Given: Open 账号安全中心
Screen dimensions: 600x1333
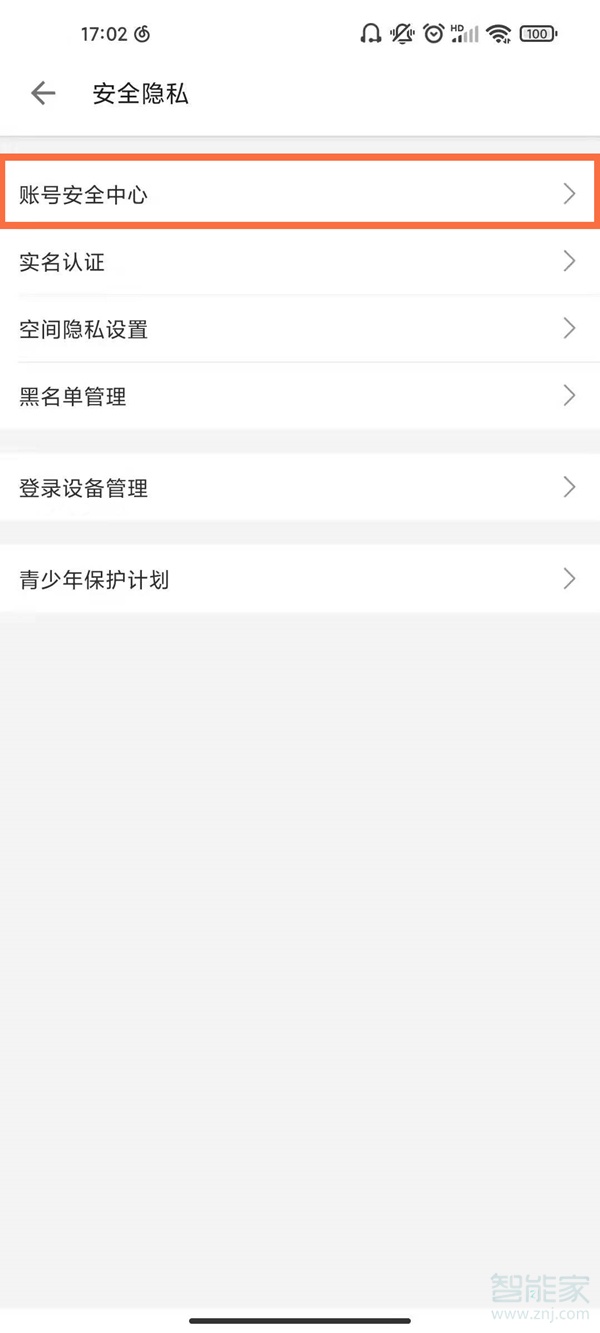Looking at the screenshot, I should (298, 194).
